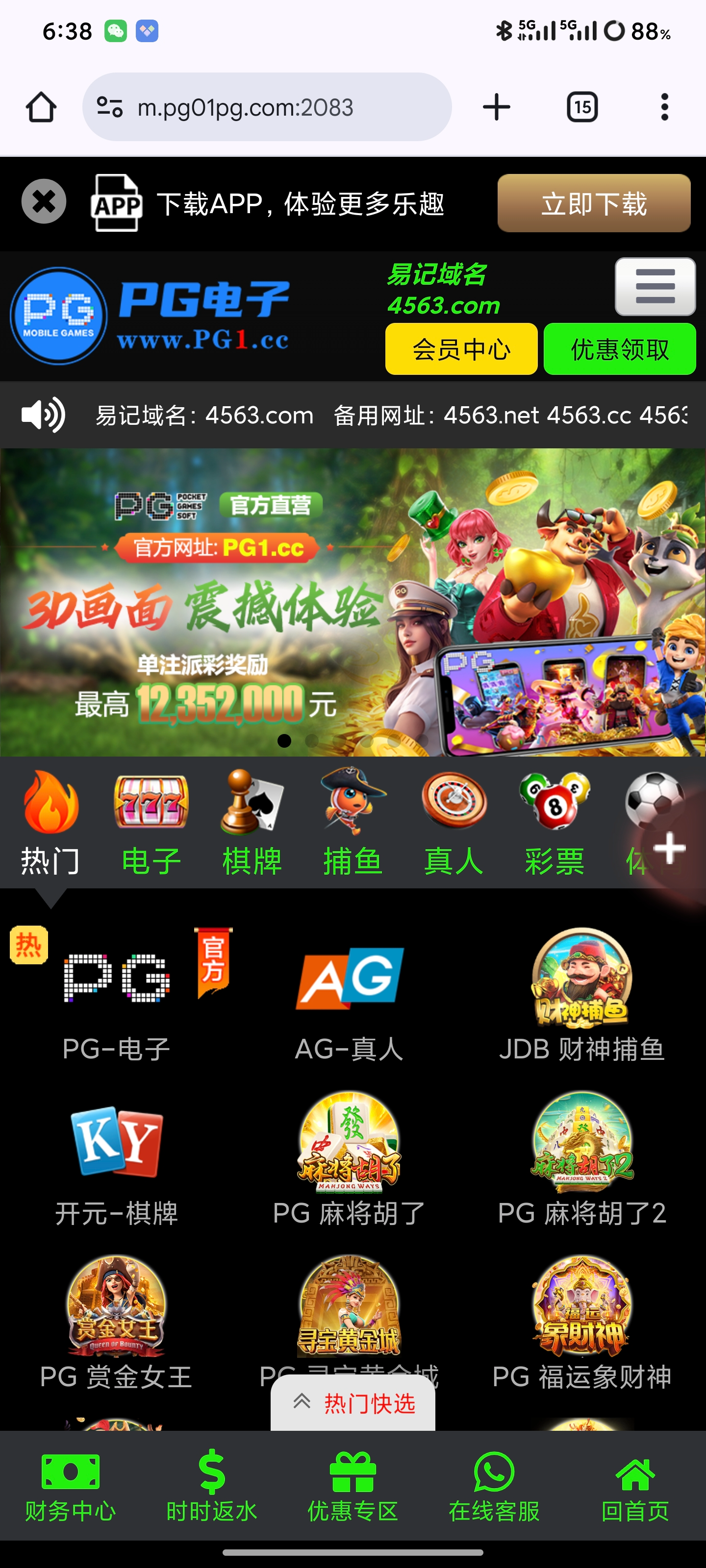This screenshot has height=1568, width=706.
Task: Go to 财务中心 in bottom bar
Action: (x=70, y=1486)
